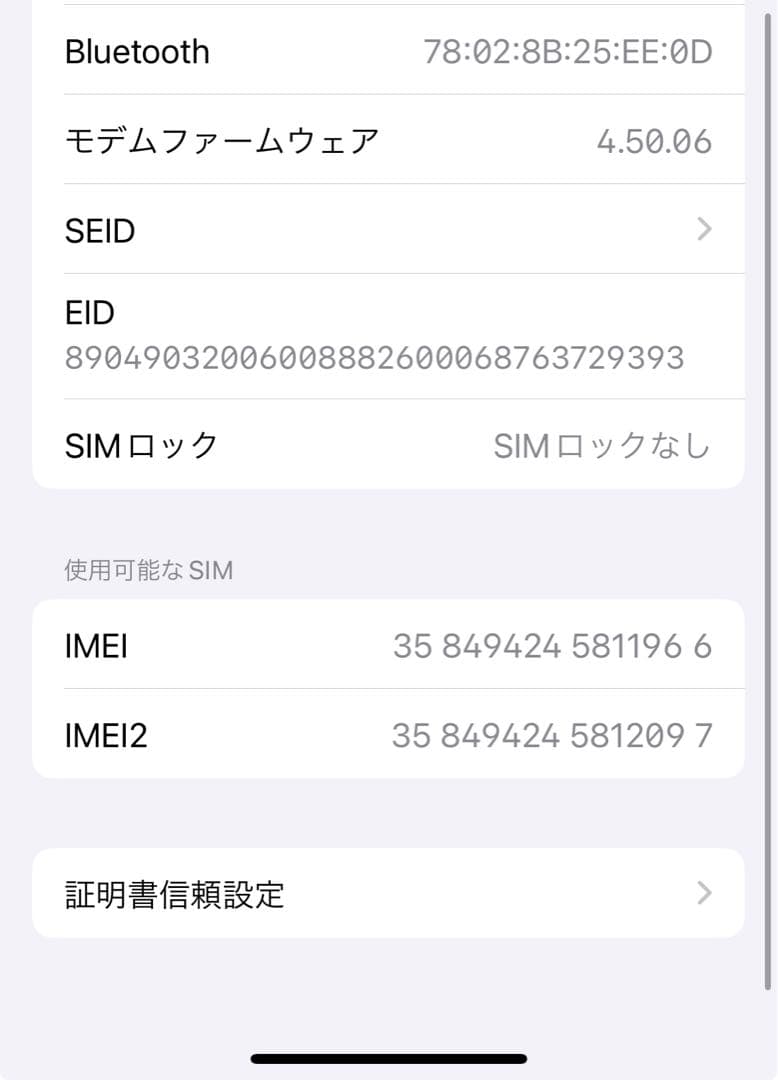Select the EID label
This screenshot has height=1080, width=778.
pos(91,313)
